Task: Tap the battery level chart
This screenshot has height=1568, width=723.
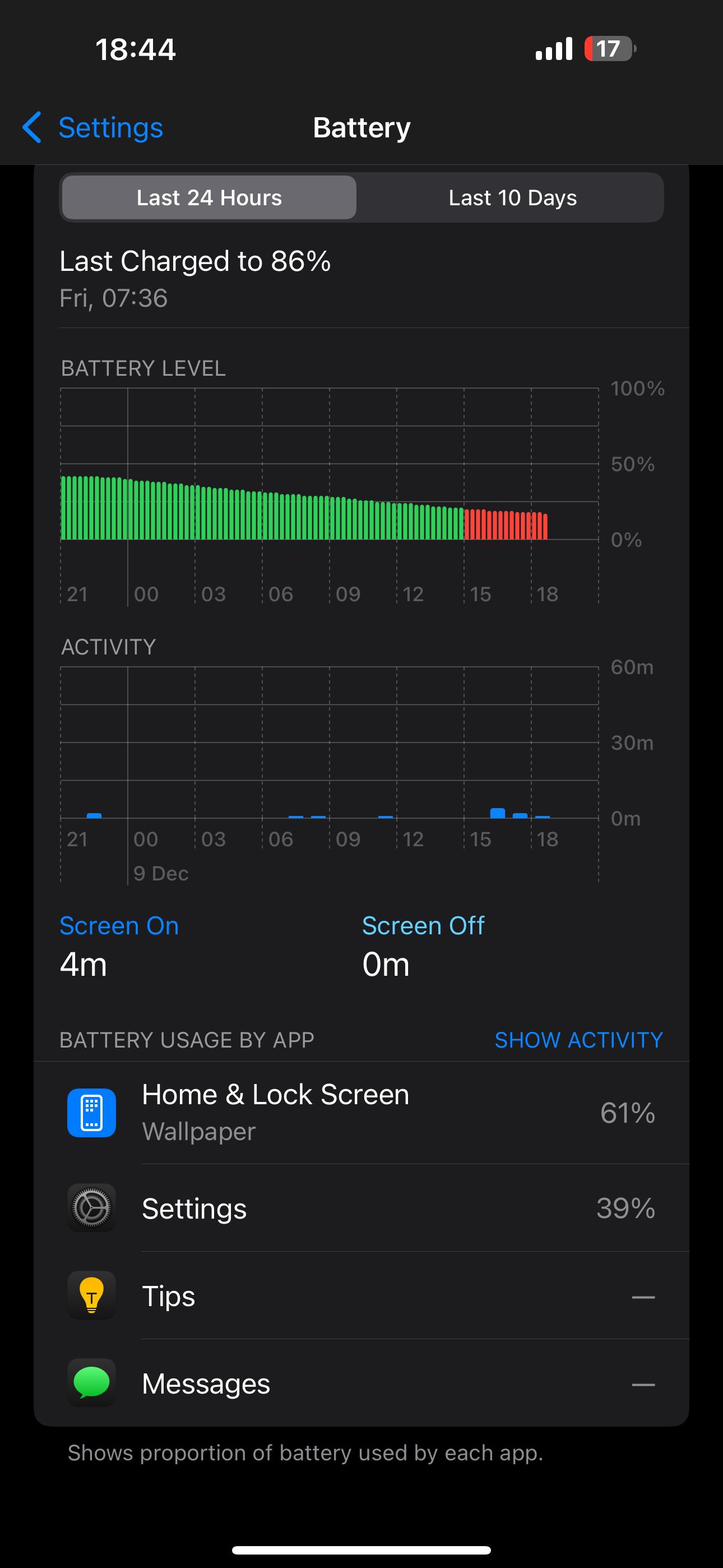Action: coord(329,494)
